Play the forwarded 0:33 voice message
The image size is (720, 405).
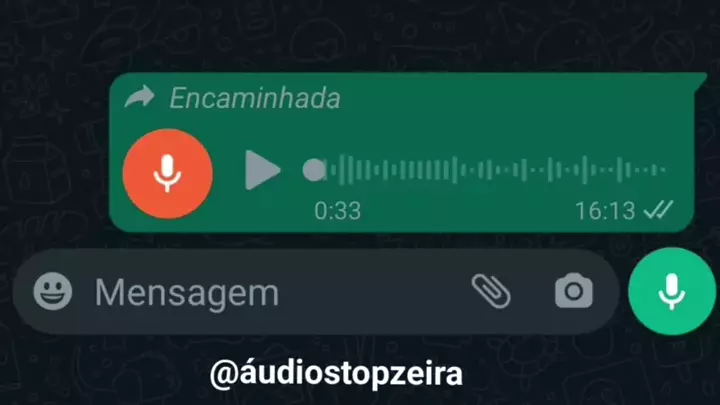(x=263, y=171)
